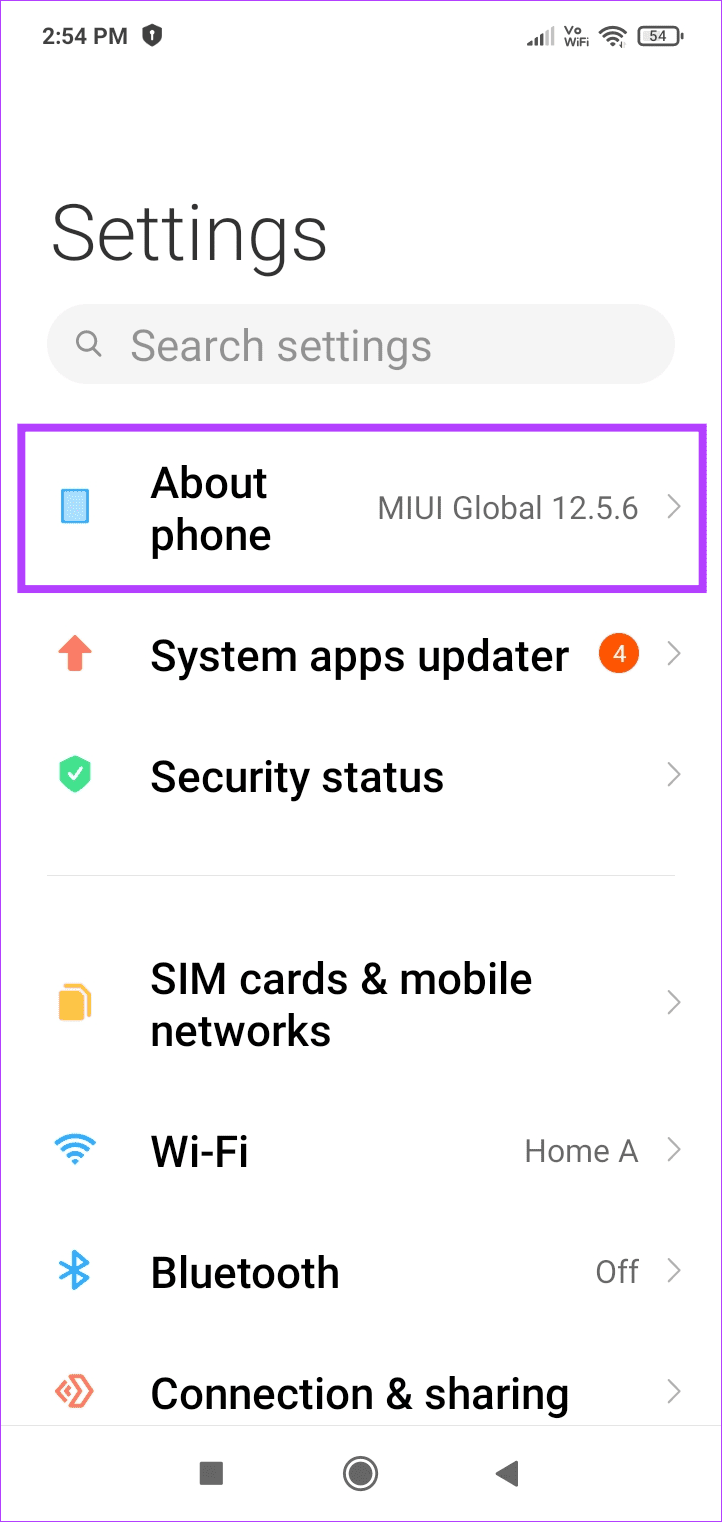Open Connection & sharing settings

point(361,1392)
